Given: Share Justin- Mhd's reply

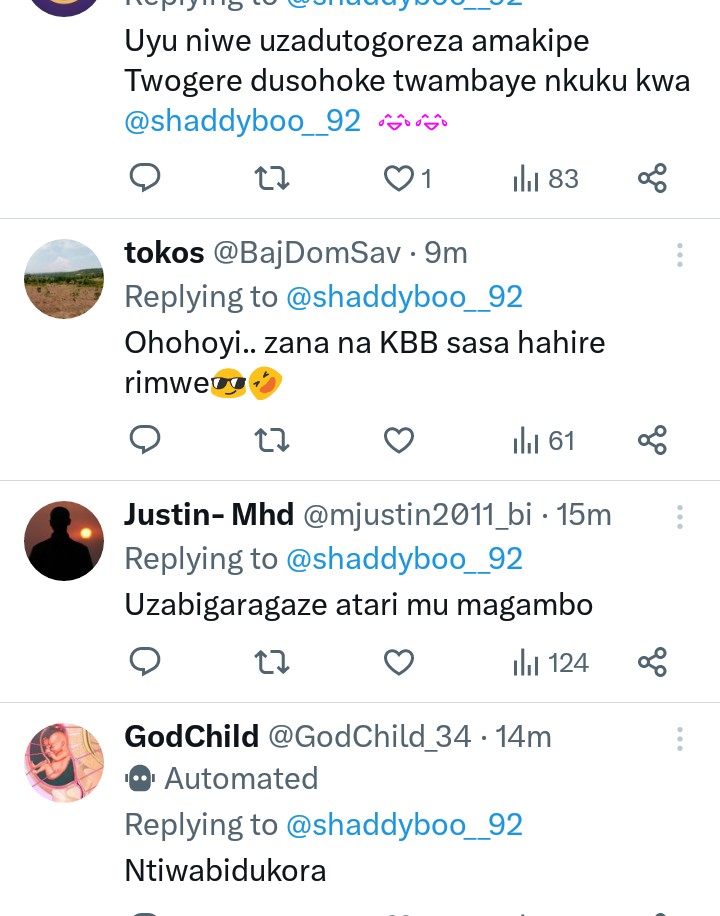Looking at the screenshot, I should (x=652, y=662).
